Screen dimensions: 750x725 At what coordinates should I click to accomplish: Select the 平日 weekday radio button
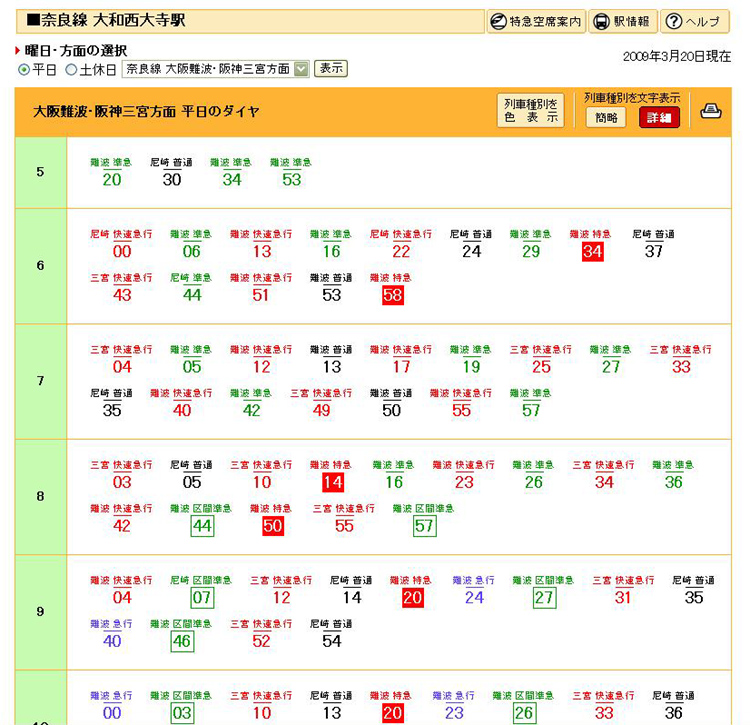click(x=25, y=69)
